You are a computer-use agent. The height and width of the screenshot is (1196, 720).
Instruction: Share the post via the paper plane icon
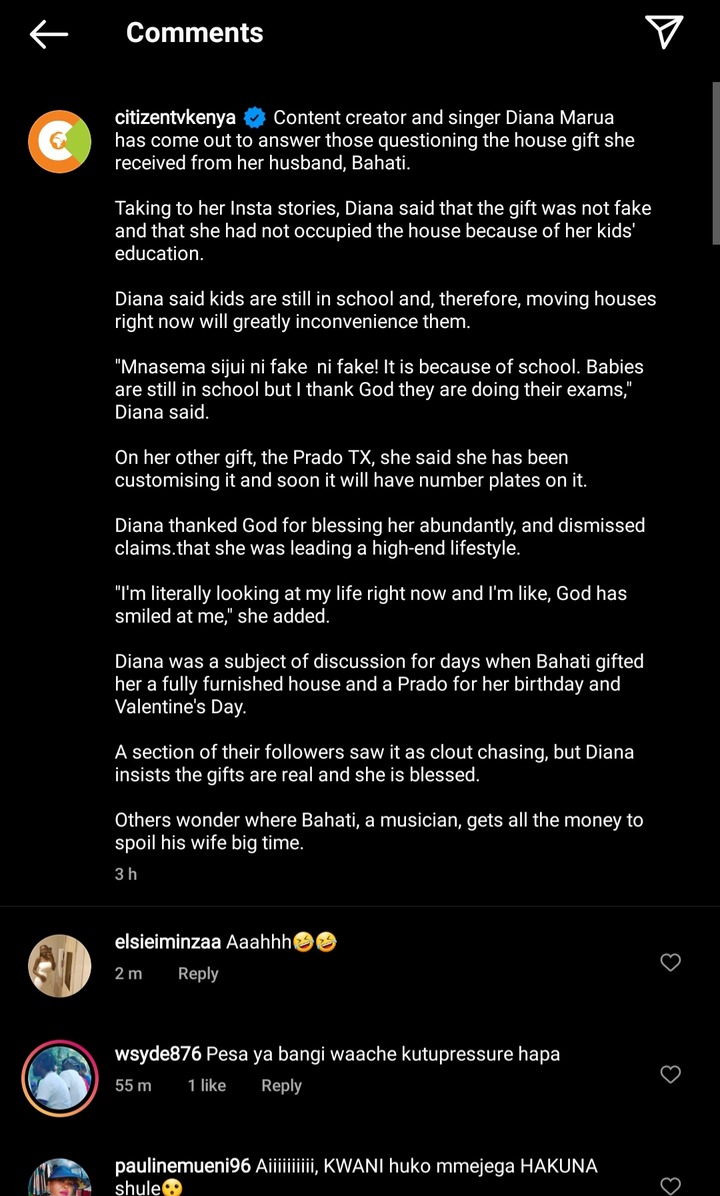click(x=664, y=32)
